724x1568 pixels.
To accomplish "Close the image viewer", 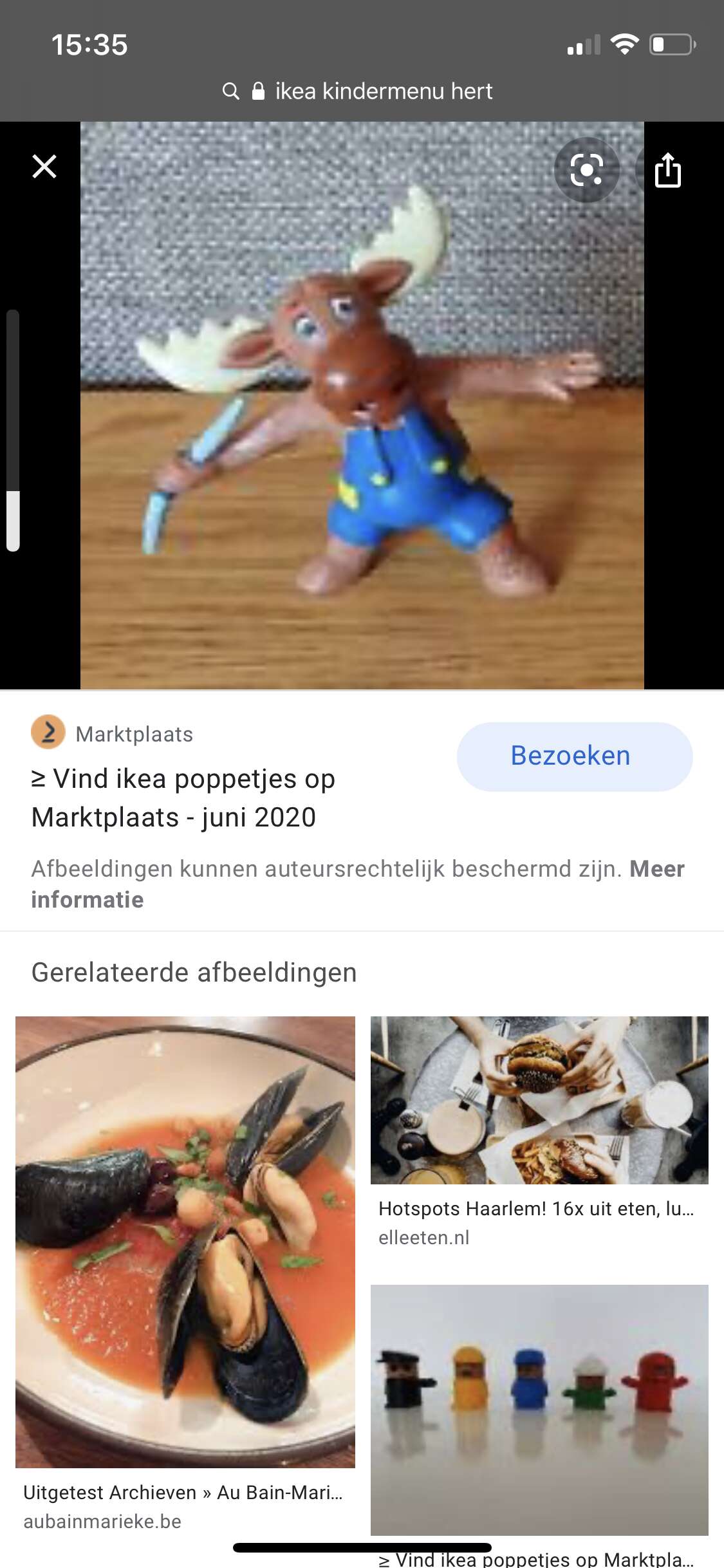I will pos(44,166).
